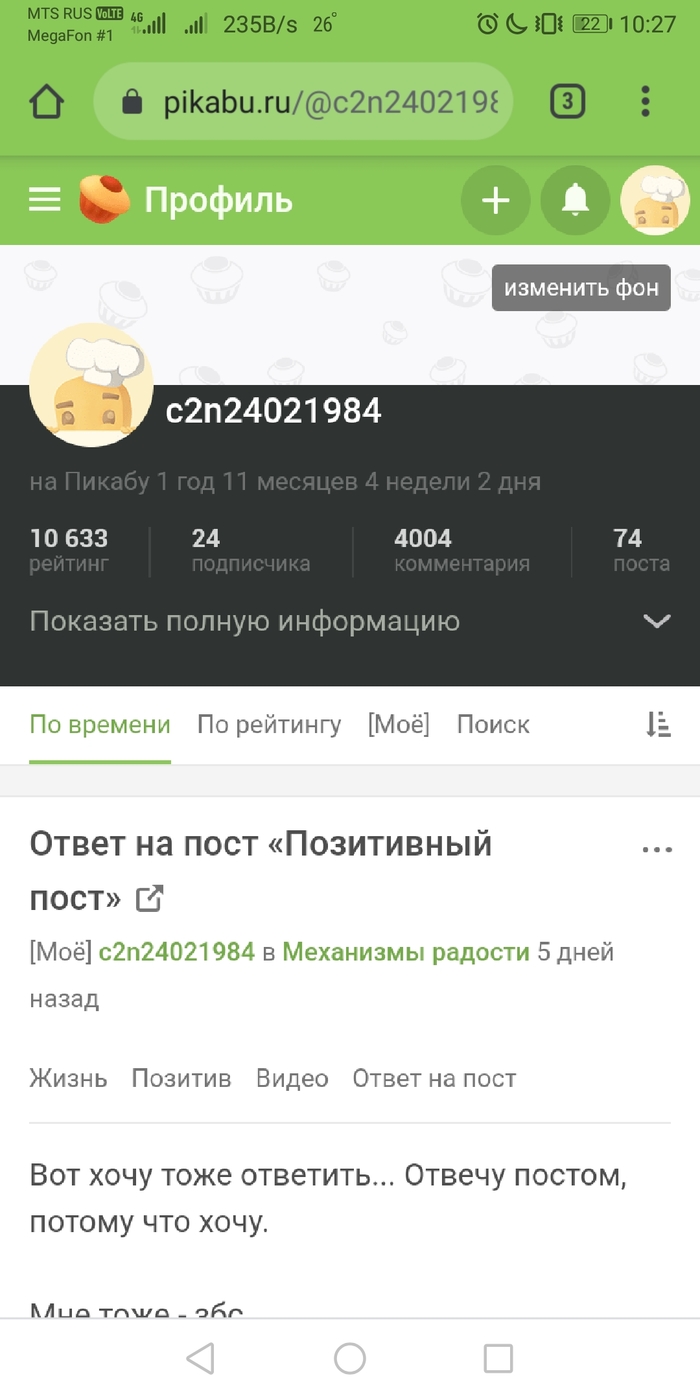Open the «Поиск» tab

[493, 725]
